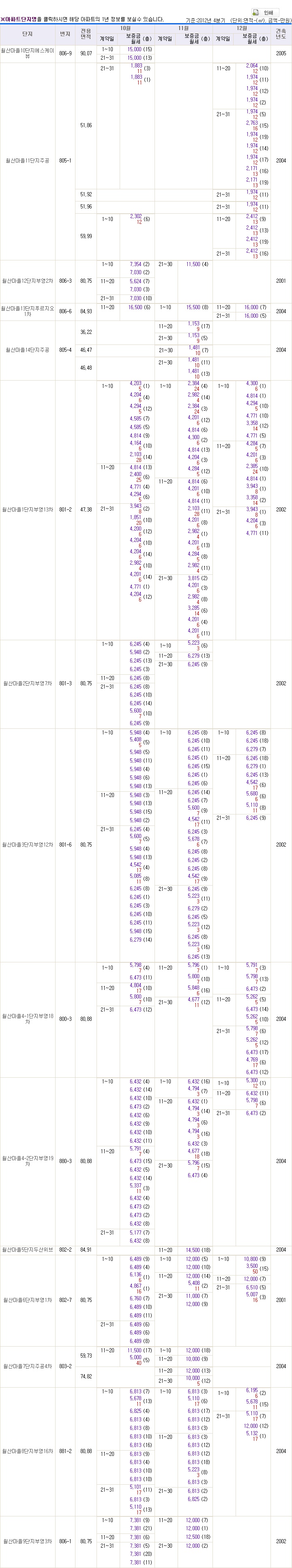
Task: Open 월산마을3단지부영12차 apartment details
Action: 28,845
